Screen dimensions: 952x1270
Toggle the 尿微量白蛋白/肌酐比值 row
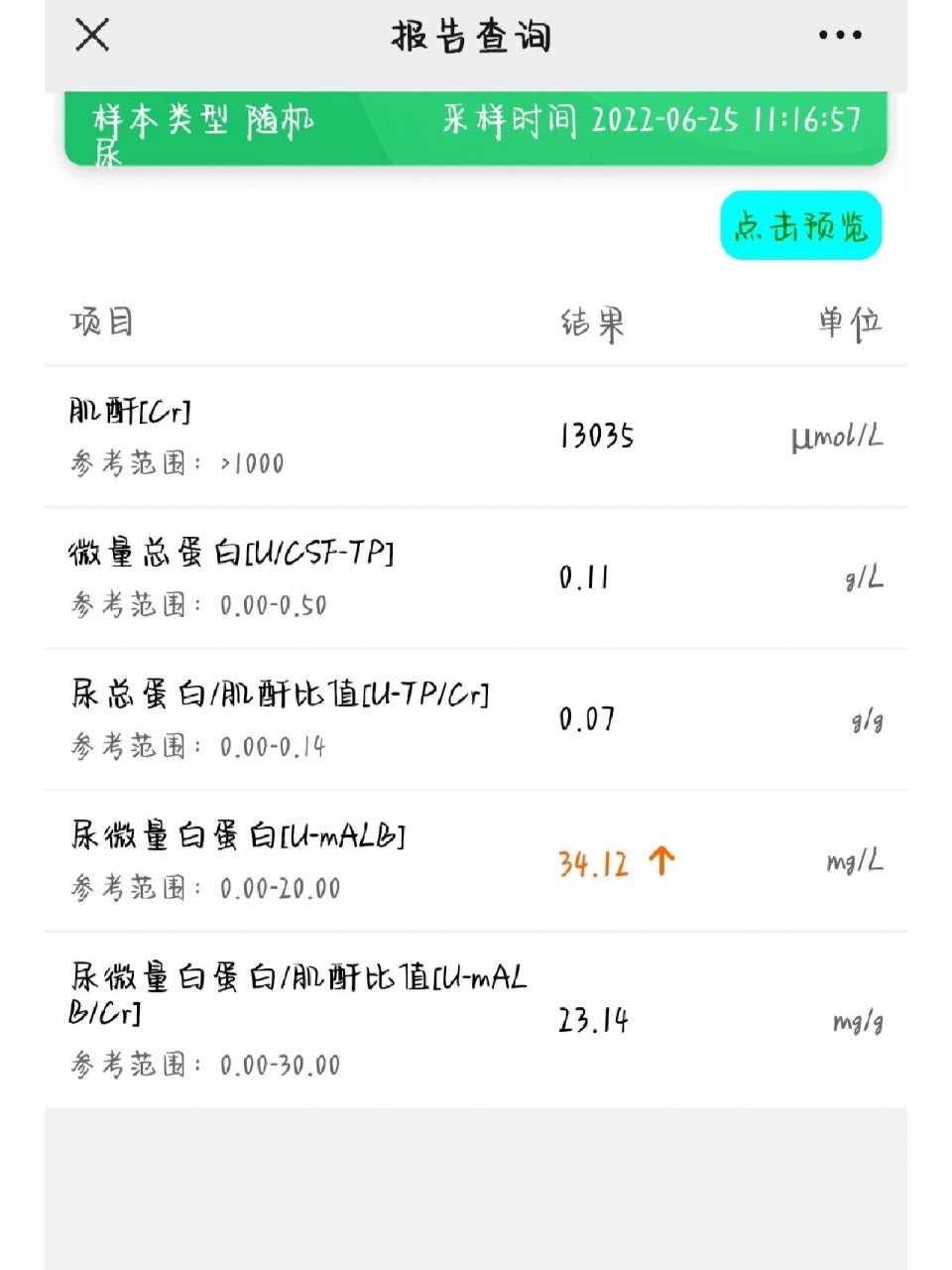point(476,1017)
